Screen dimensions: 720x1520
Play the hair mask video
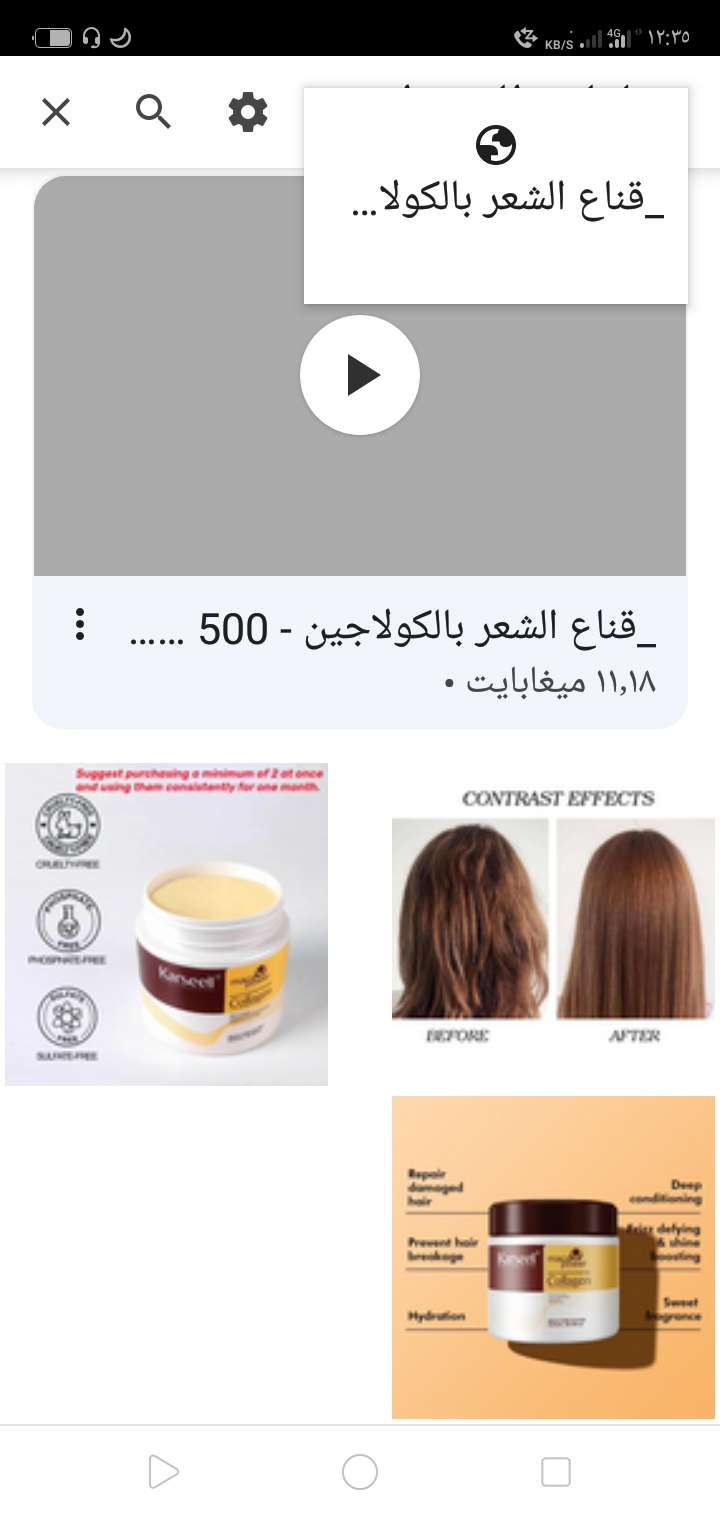tap(360, 375)
